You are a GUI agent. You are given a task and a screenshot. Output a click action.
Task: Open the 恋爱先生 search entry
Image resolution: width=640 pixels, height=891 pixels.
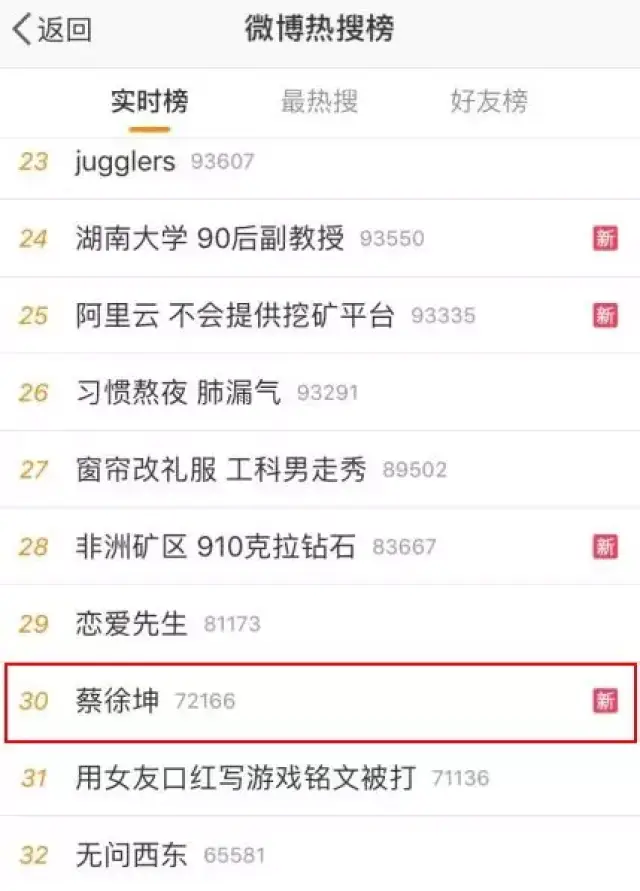click(x=320, y=624)
